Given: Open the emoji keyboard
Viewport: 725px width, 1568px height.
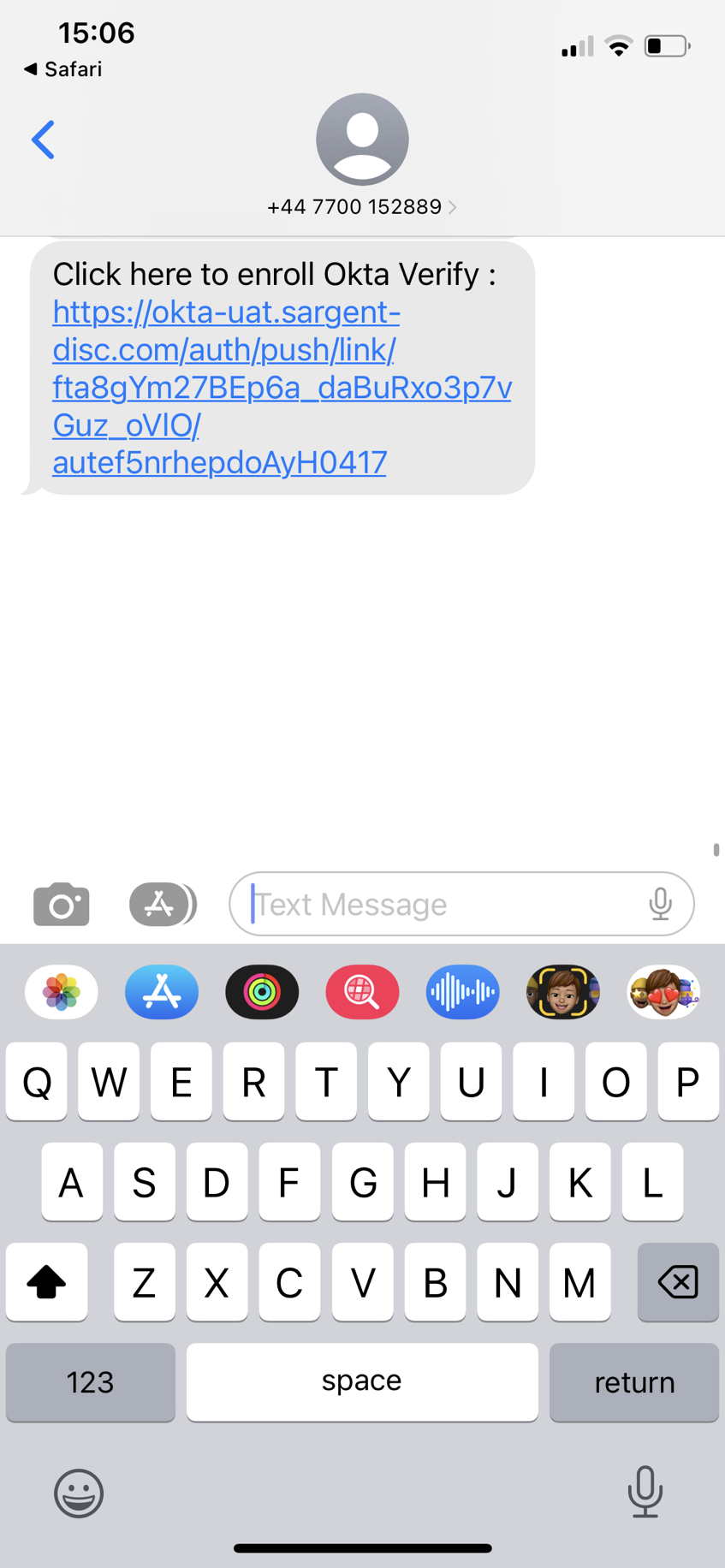Looking at the screenshot, I should coord(79,1494).
